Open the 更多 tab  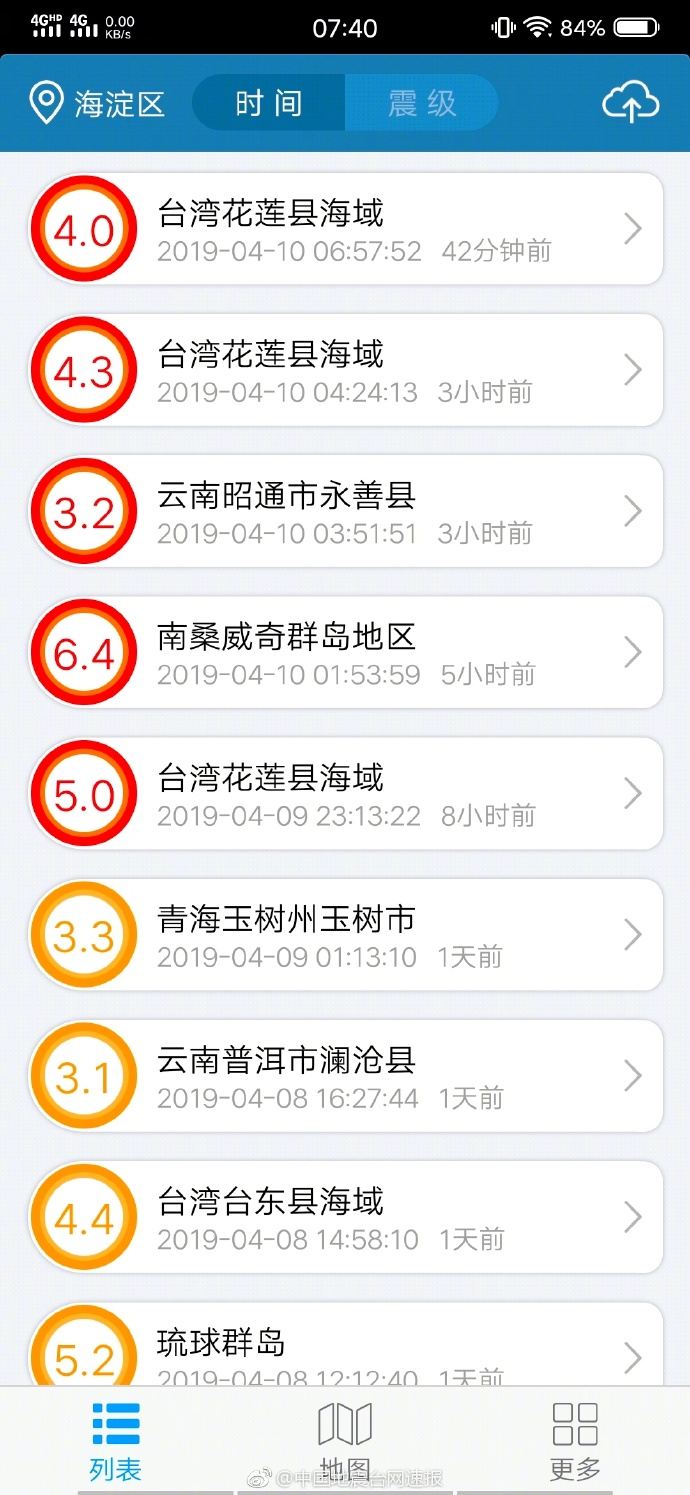[575, 1441]
